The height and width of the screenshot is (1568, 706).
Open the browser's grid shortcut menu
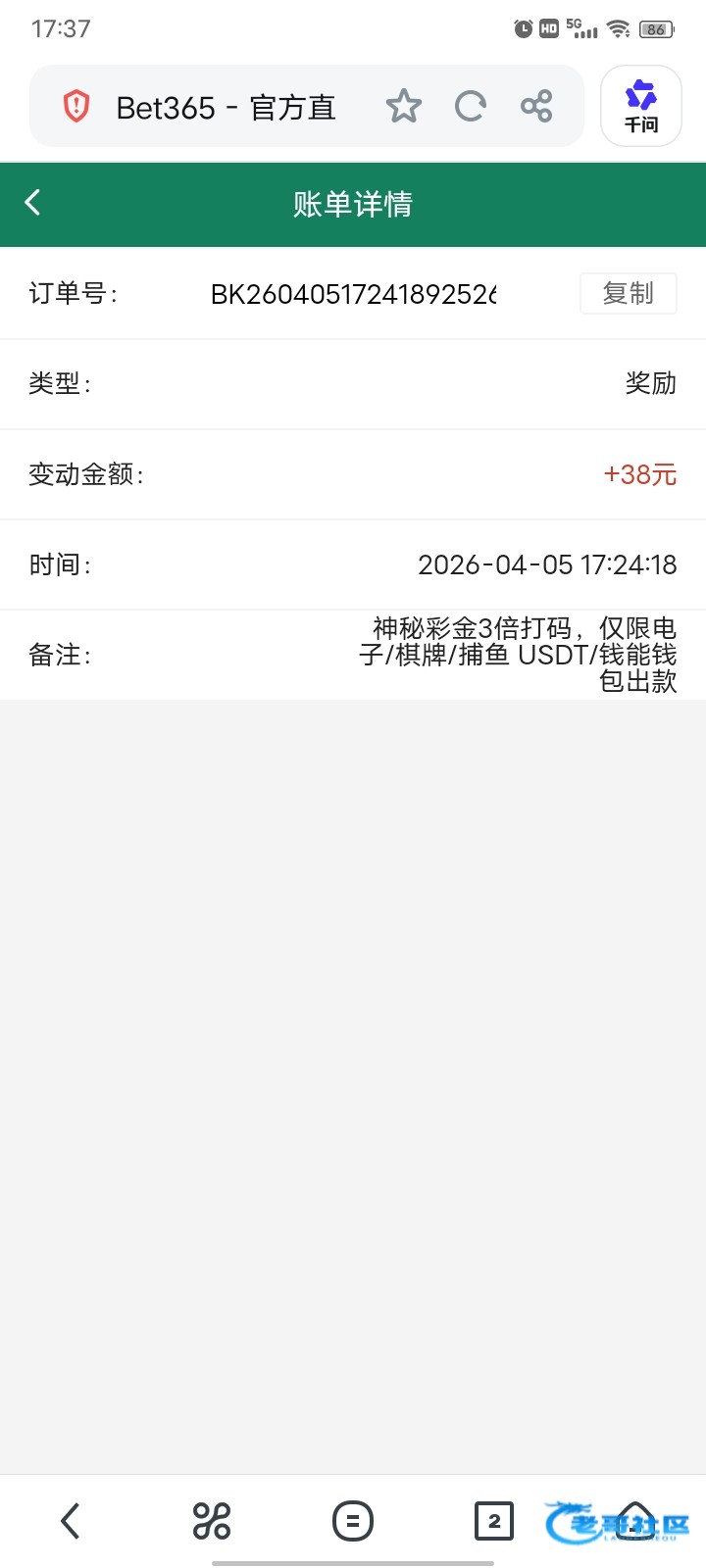(212, 1521)
